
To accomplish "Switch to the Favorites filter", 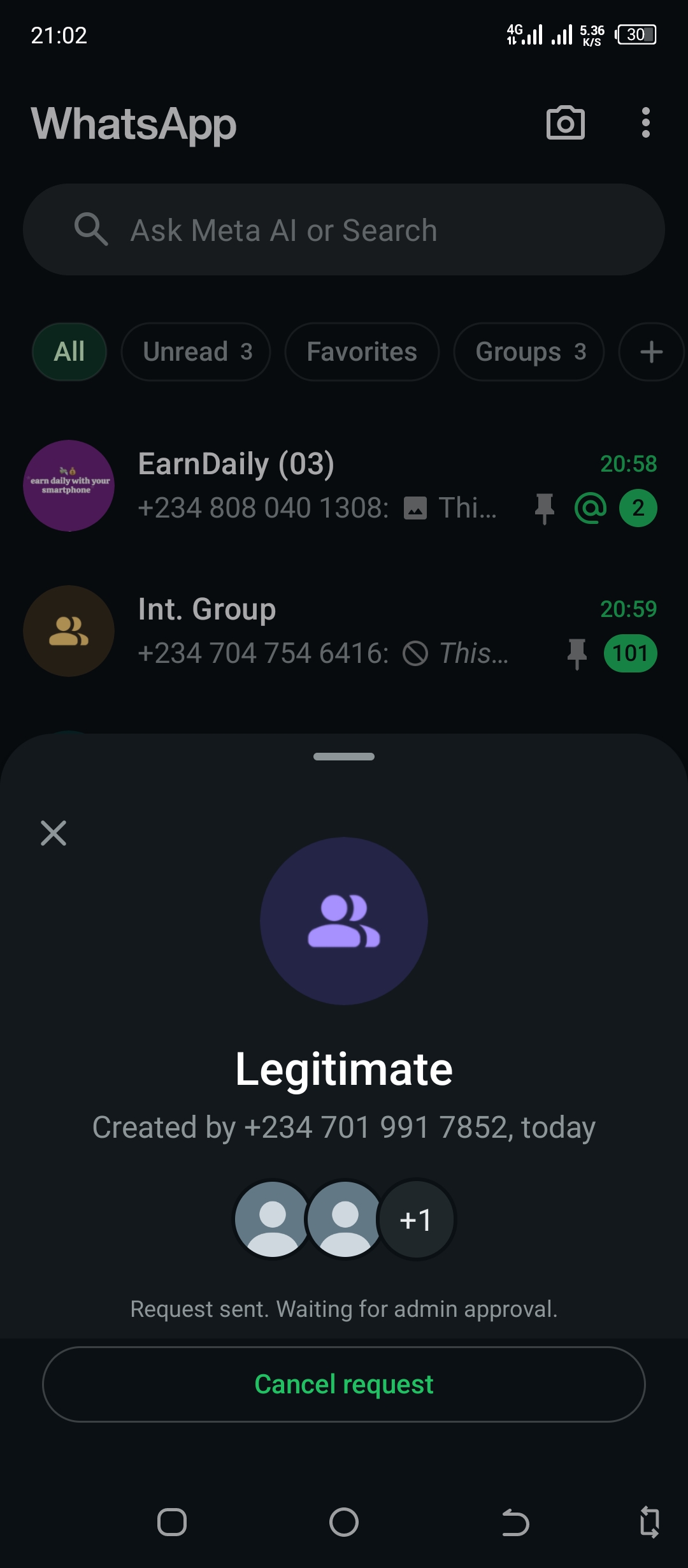I will click(362, 352).
